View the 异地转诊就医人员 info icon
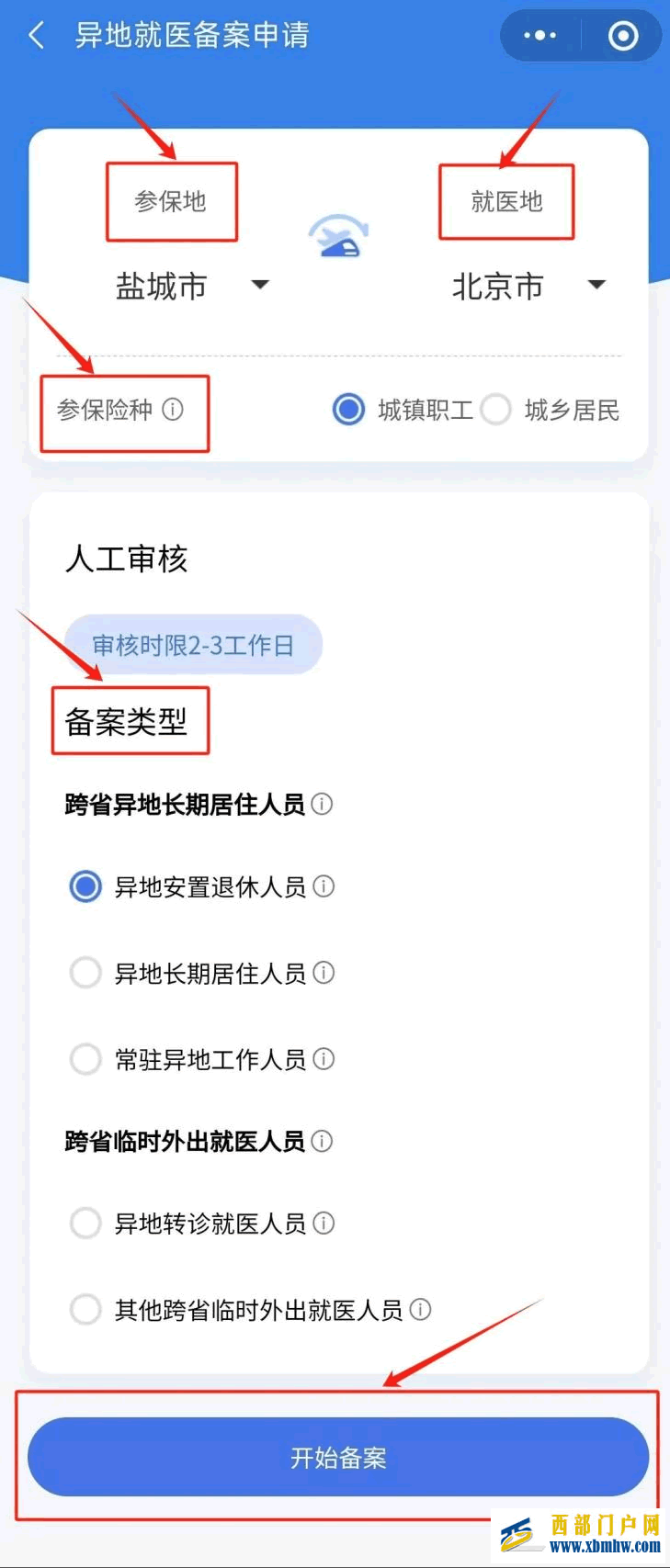 [324, 1224]
